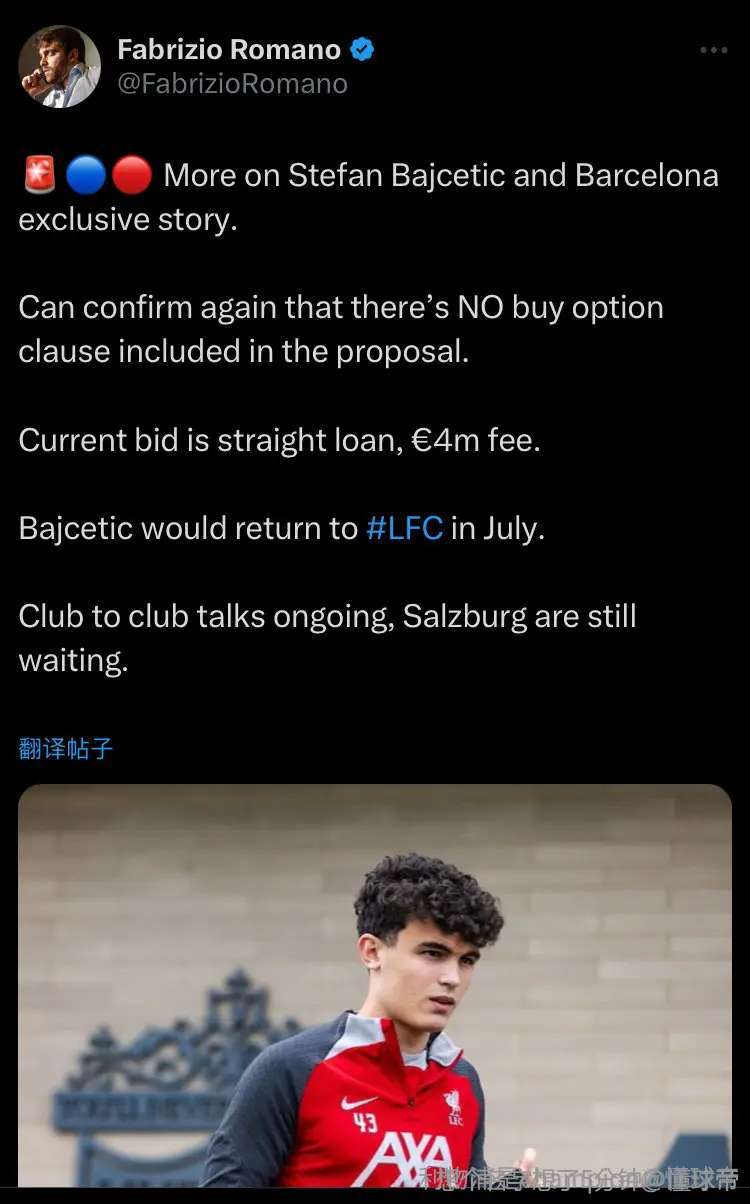Open the #LFC hashtag link
The height and width of the screenshot is (1204, 750).
tap(404, 528)
